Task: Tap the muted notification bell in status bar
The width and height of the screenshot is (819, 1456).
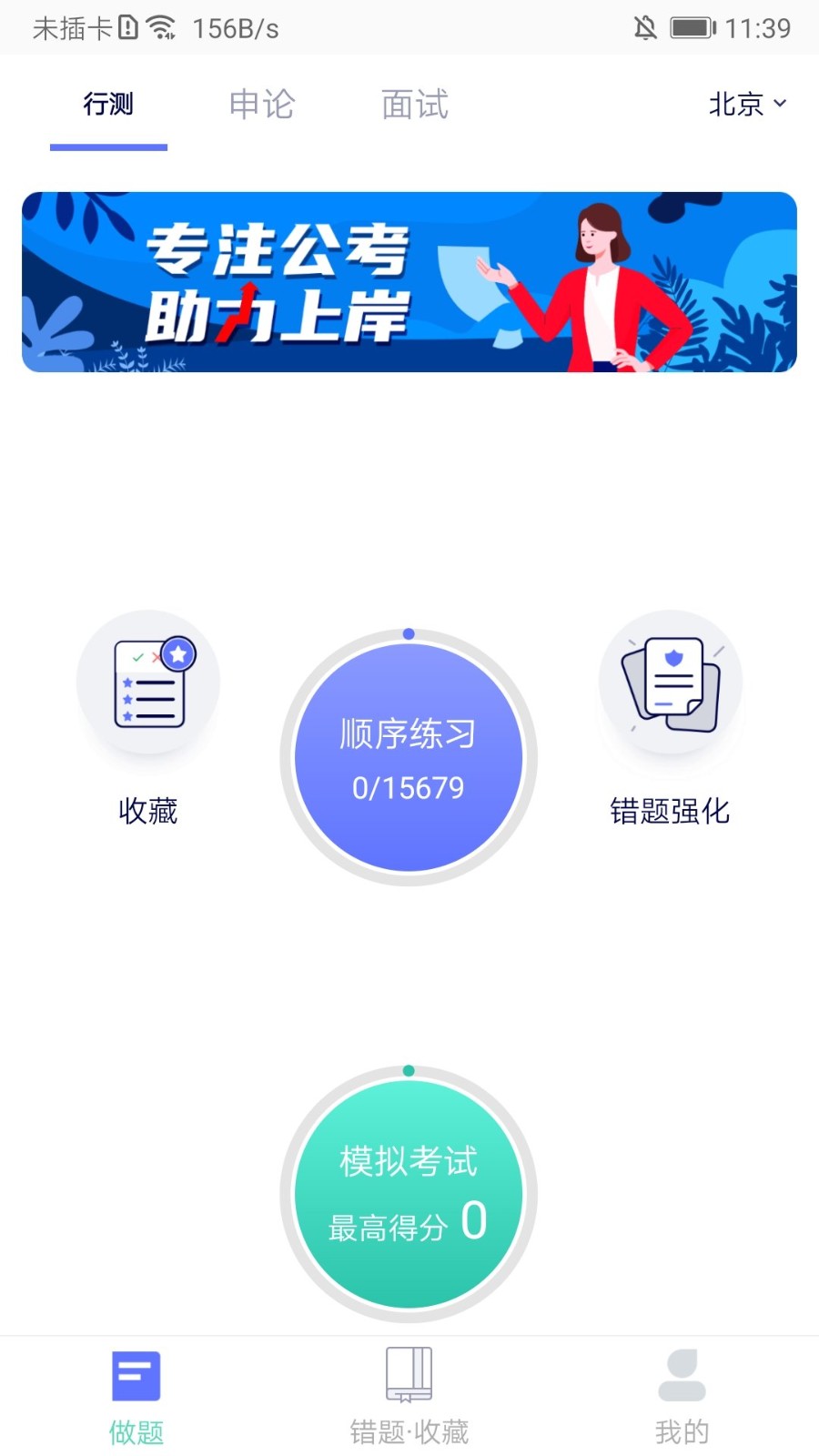Action: pos(642,27)
